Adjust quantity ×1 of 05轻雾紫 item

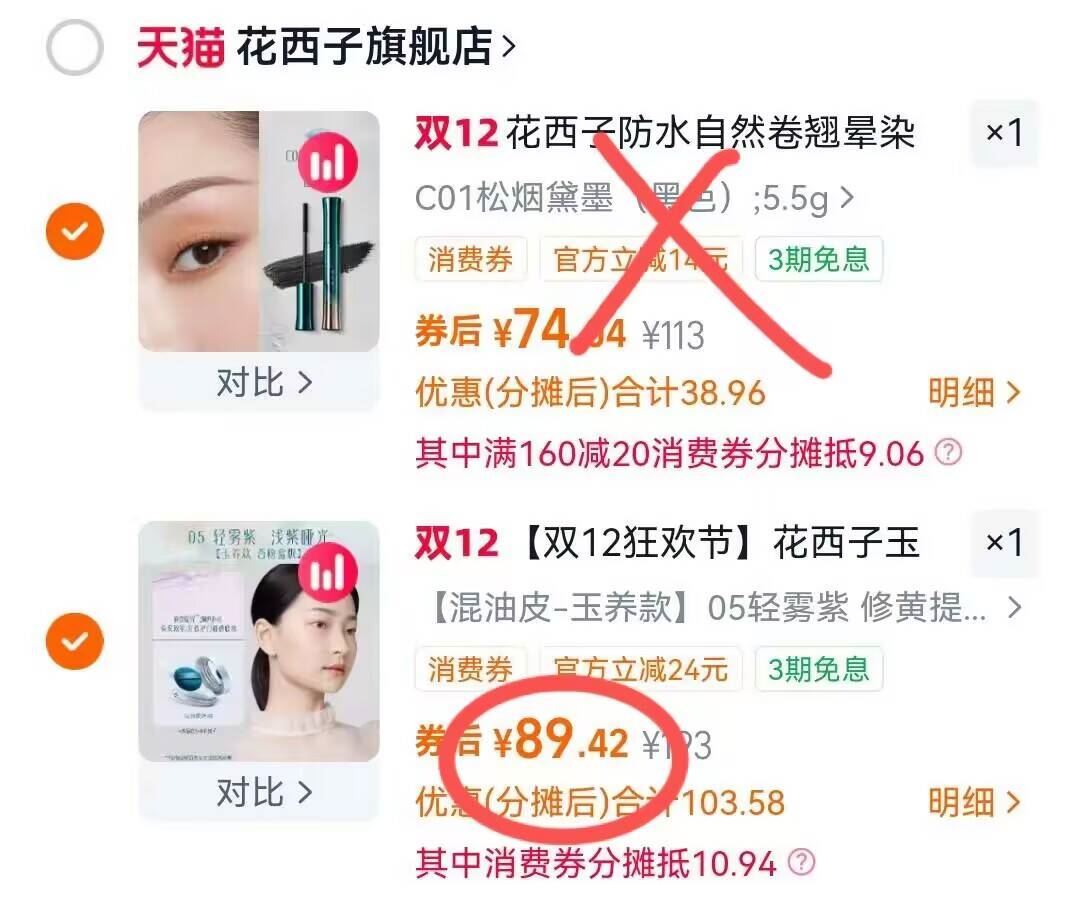pos(1003,542)
